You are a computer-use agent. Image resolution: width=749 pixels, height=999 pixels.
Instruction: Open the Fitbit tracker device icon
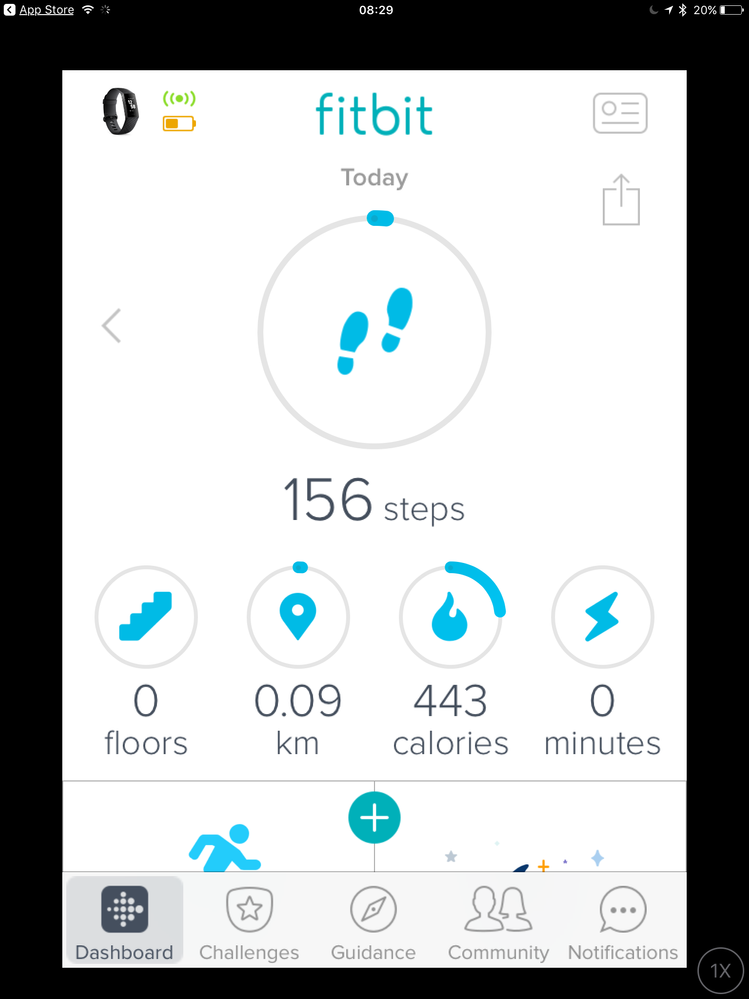point(120,111)
